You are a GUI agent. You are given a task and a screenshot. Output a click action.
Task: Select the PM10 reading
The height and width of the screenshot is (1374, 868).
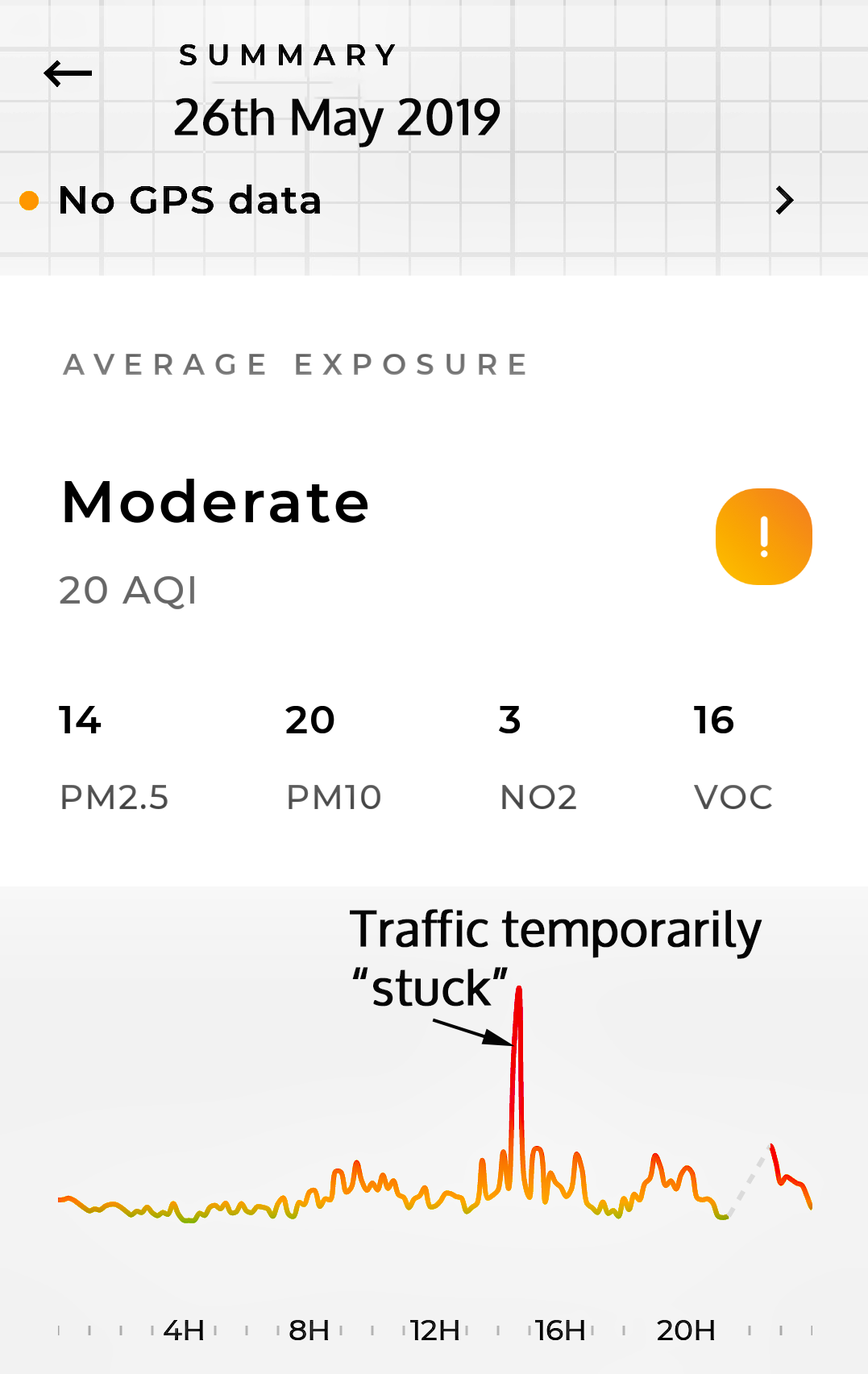333,756
